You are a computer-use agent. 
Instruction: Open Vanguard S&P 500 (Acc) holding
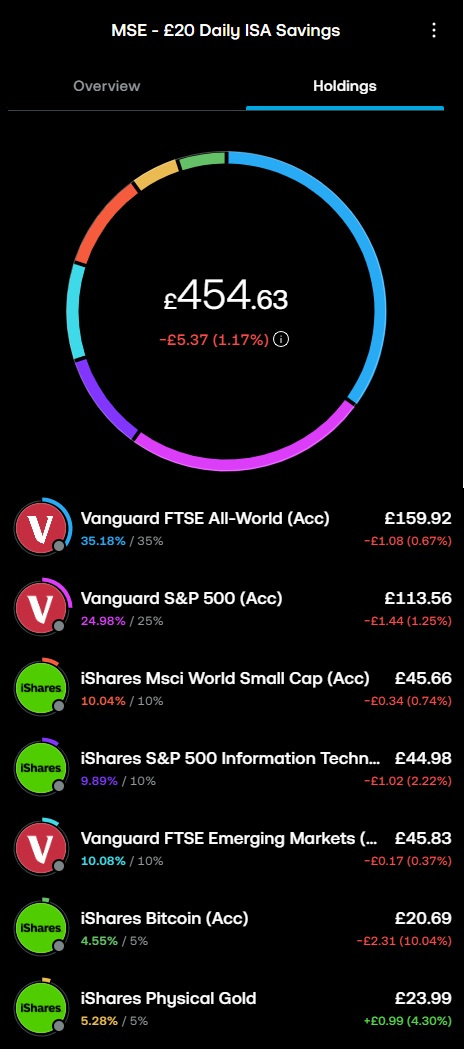click(232, 608)
